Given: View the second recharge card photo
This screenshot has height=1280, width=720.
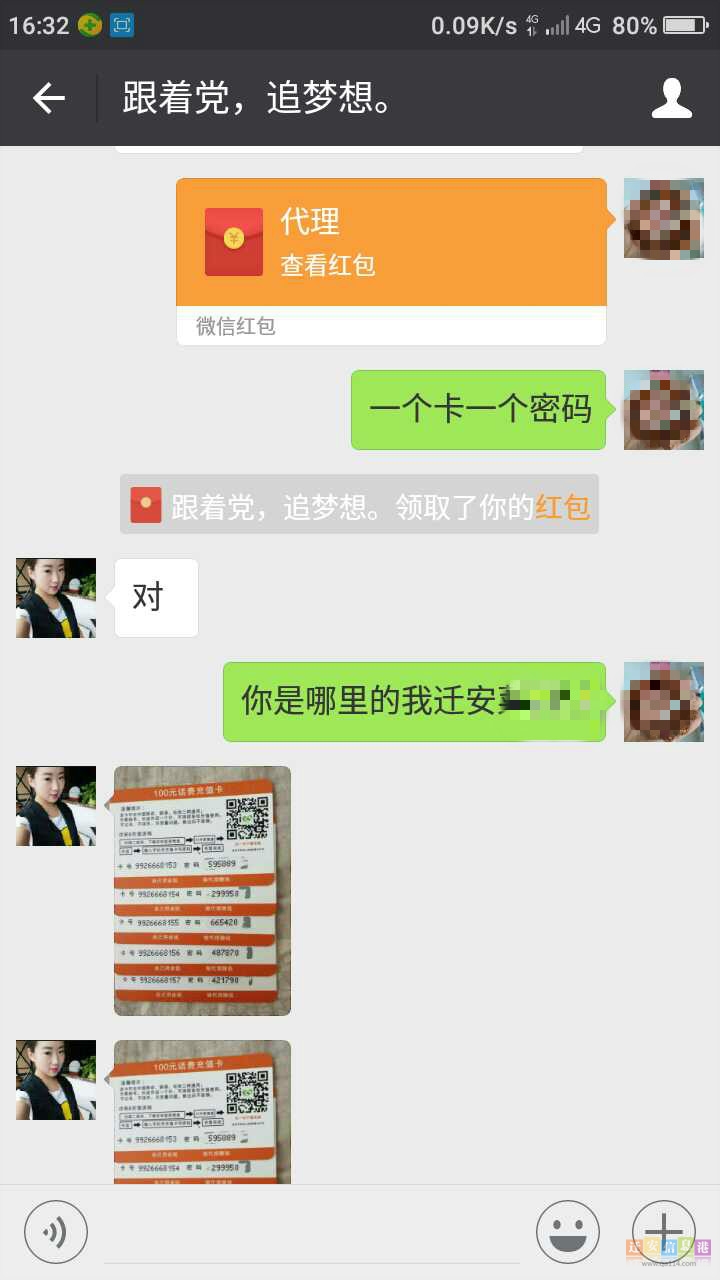Looking at the screenshot, I should [x=202, y=1112].
